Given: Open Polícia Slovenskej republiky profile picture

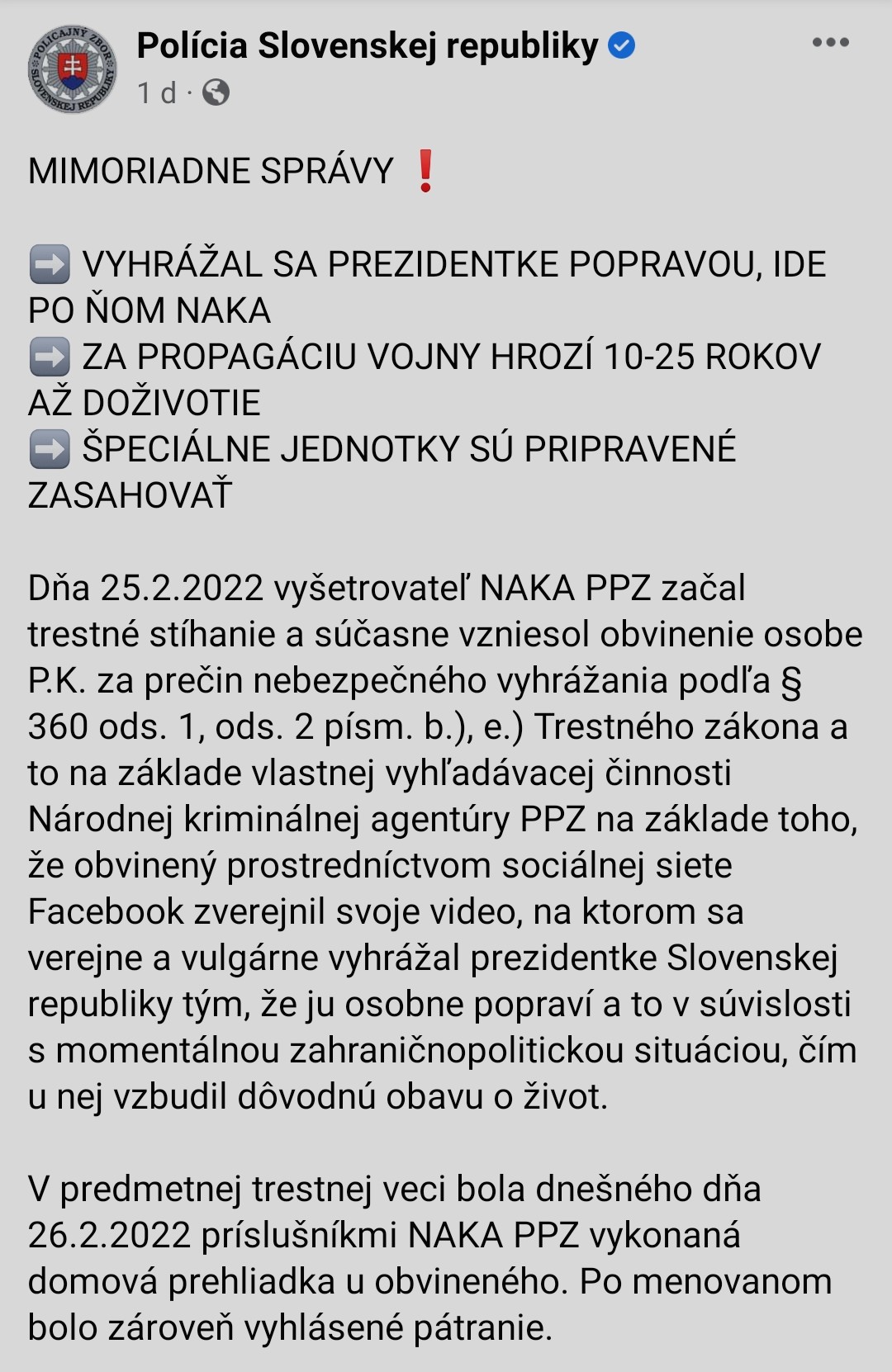Looking at the screenshot, I should tap(72, 69).
